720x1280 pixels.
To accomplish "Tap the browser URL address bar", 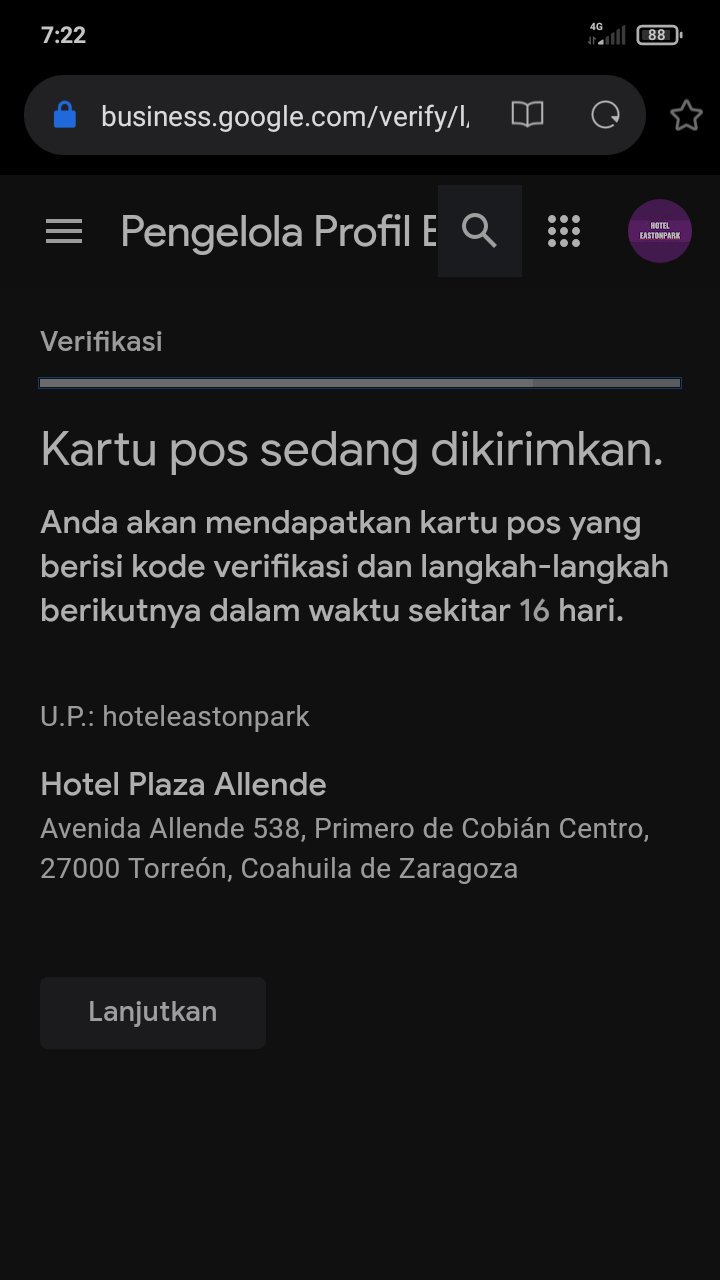I will tap(285, 116).
